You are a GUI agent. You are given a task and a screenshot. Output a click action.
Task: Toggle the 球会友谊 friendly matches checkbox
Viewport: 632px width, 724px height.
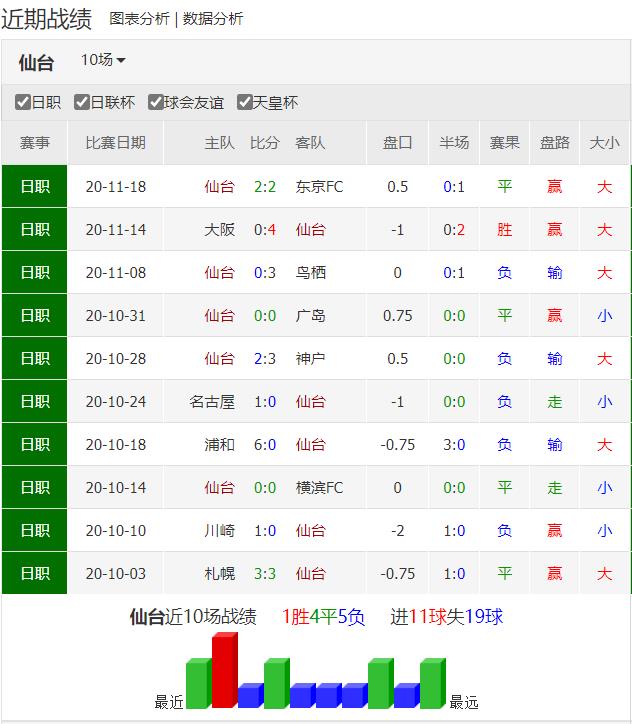point(156,102)
